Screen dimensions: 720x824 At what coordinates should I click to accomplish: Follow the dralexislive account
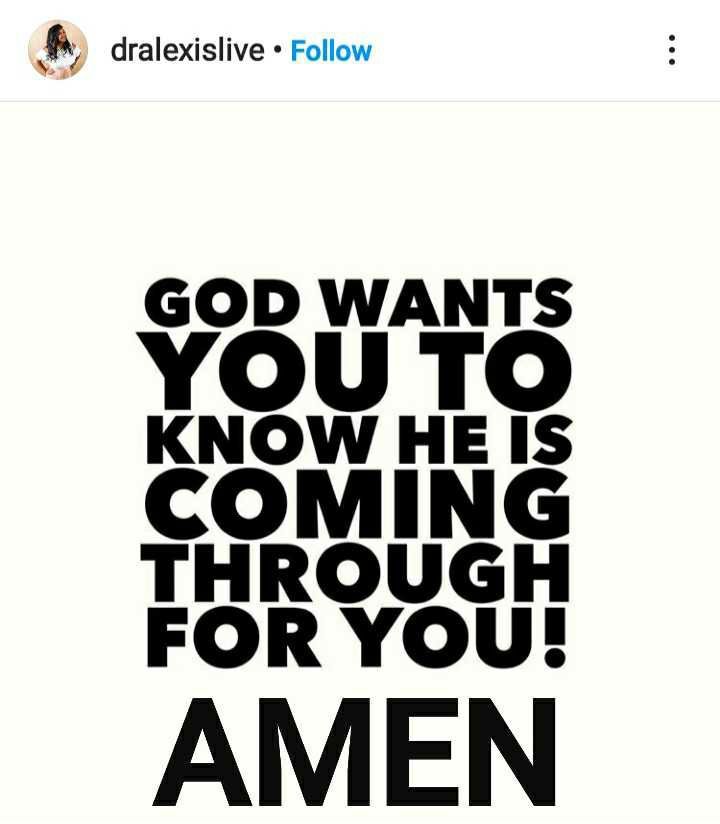[331, 50]
